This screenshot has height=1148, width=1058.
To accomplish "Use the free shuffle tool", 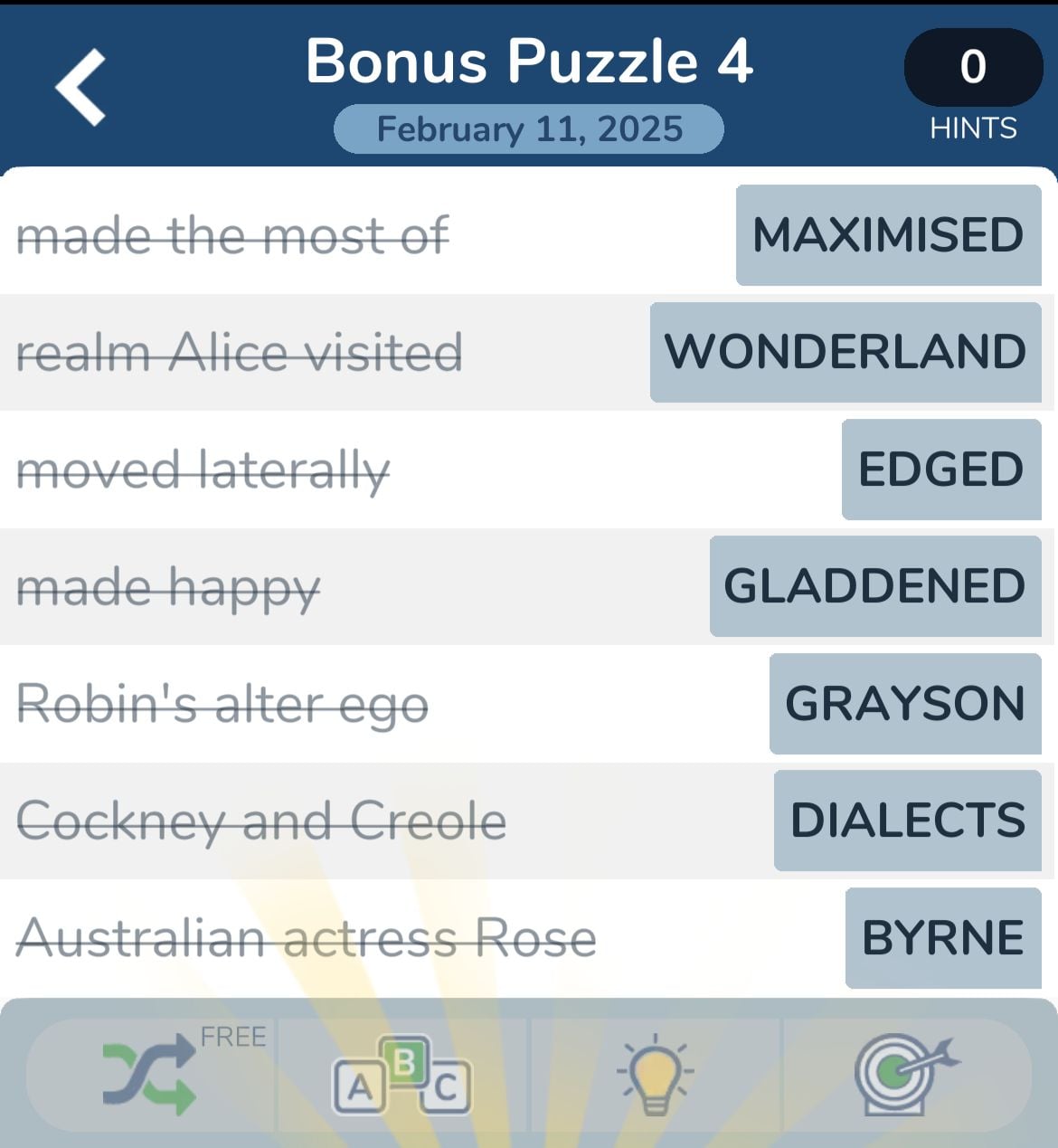I will click(x=150, y=1075).
